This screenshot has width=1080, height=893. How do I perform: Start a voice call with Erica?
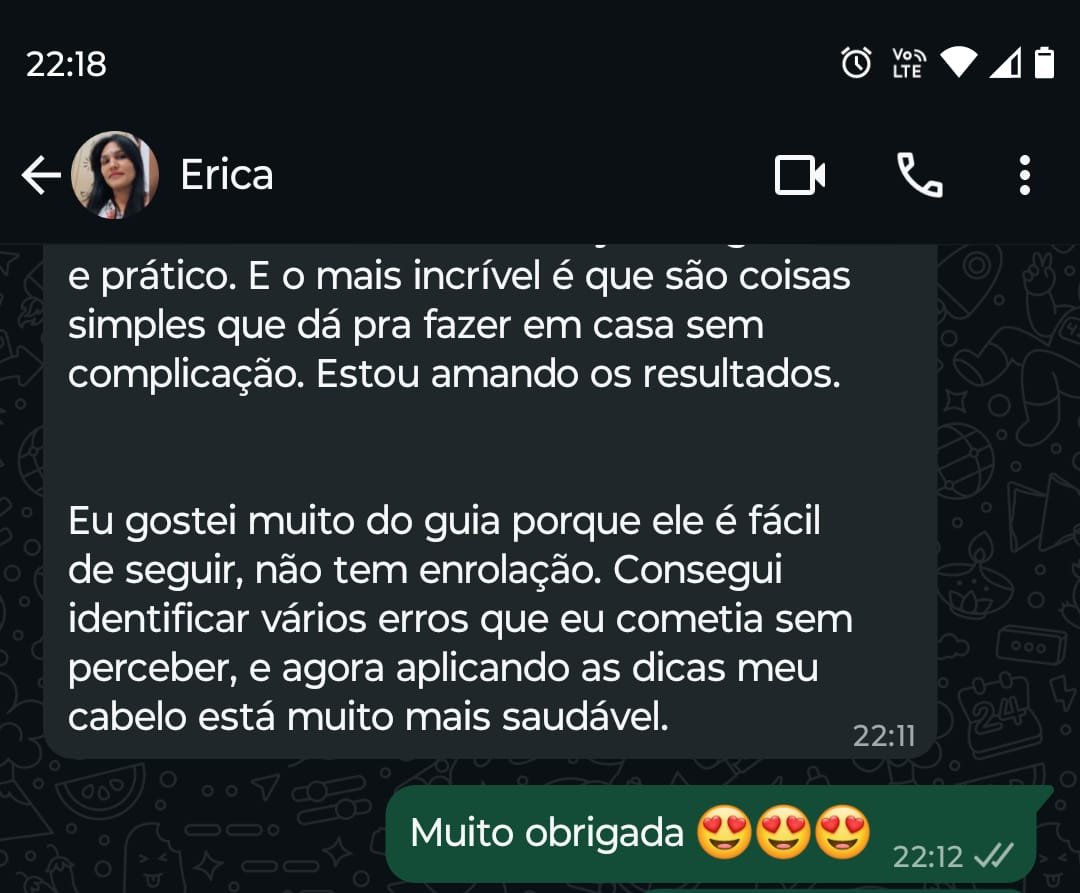(919, 176)
